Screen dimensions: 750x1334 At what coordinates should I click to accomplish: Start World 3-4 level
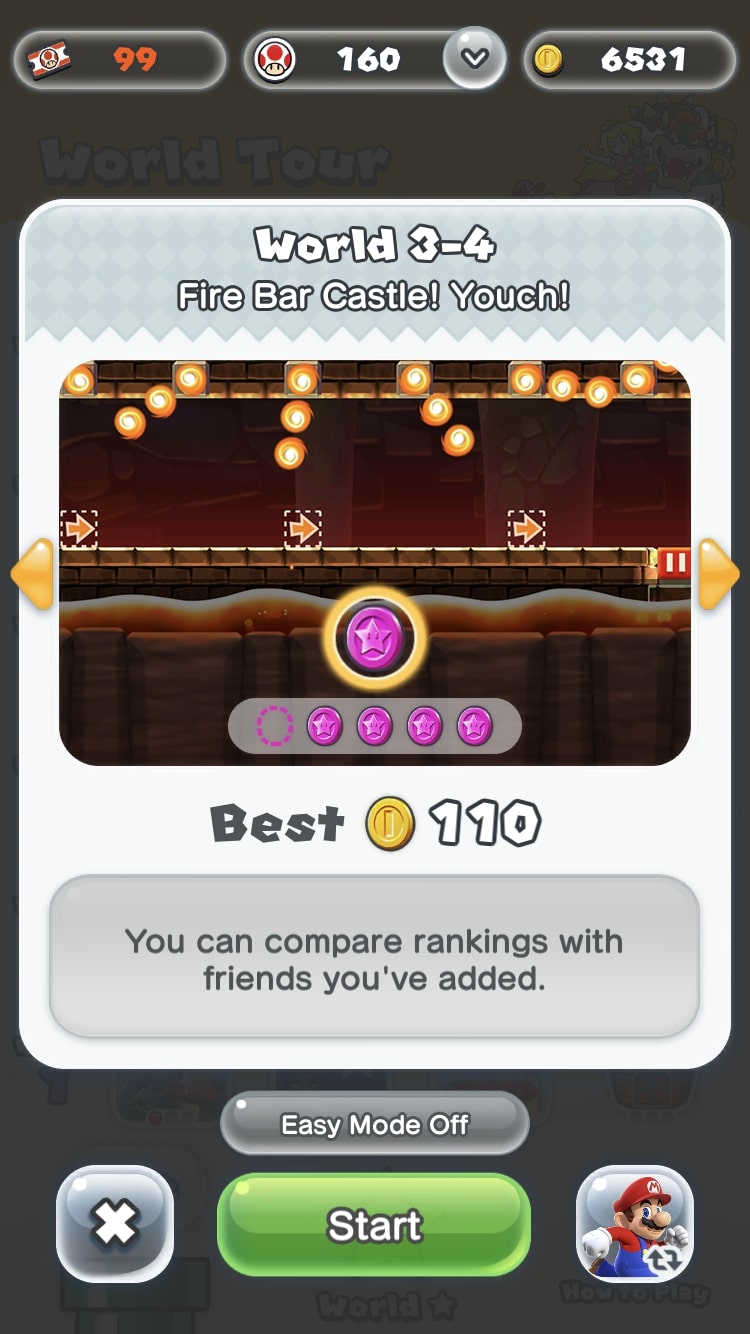pyautogui.click(x=374, y=1224)
